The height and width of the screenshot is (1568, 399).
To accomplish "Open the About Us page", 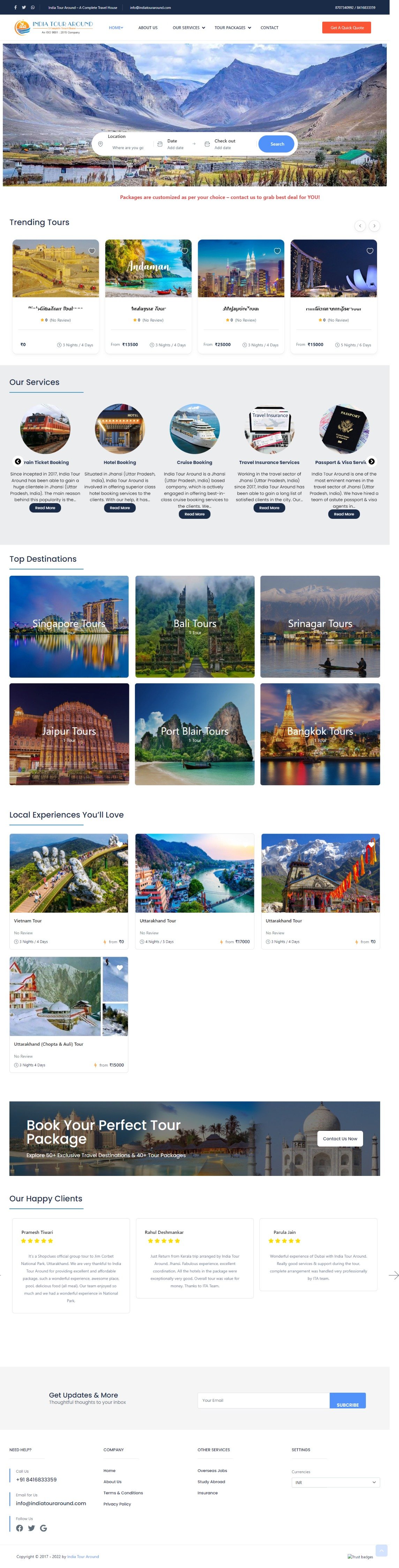I will pos(148,27).
